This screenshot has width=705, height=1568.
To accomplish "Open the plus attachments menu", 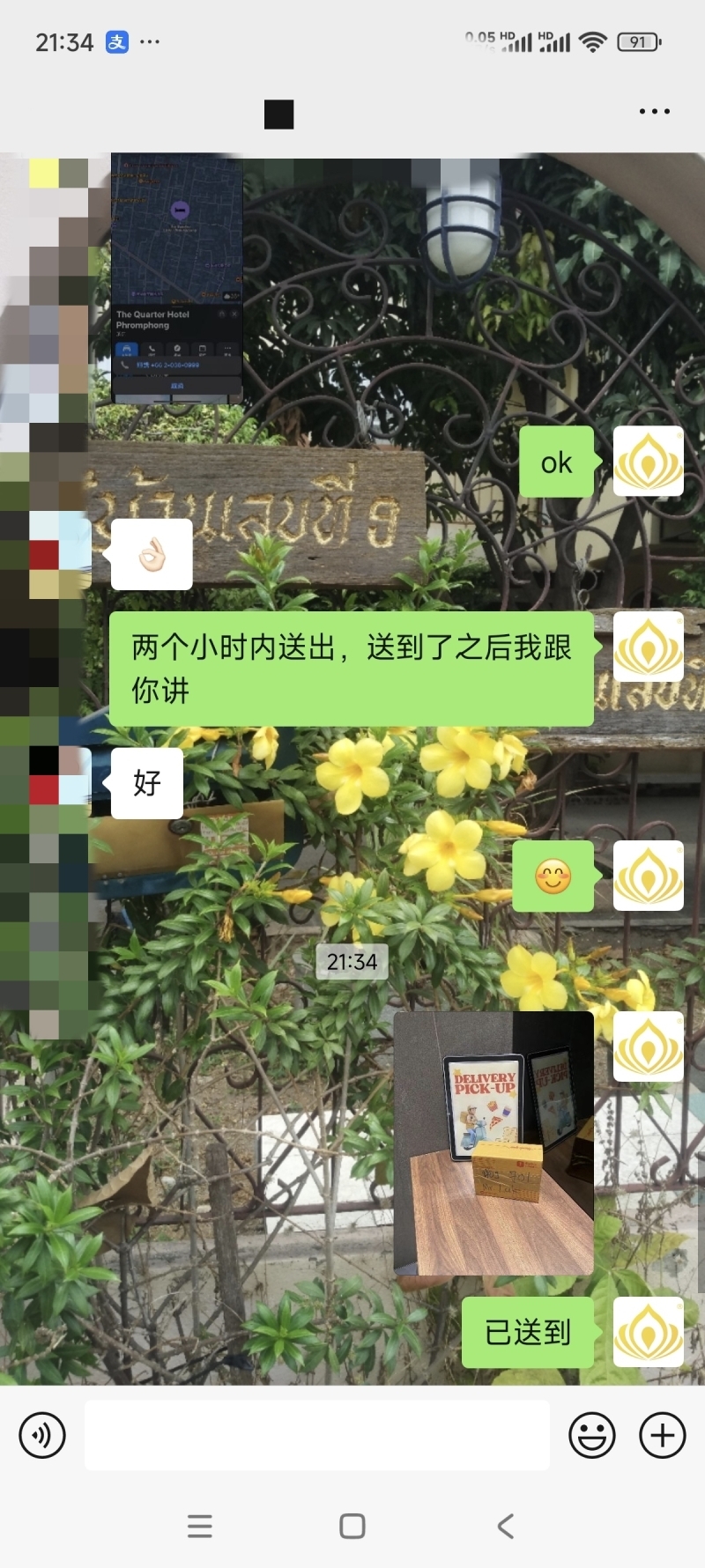I will coord(662,1435).
